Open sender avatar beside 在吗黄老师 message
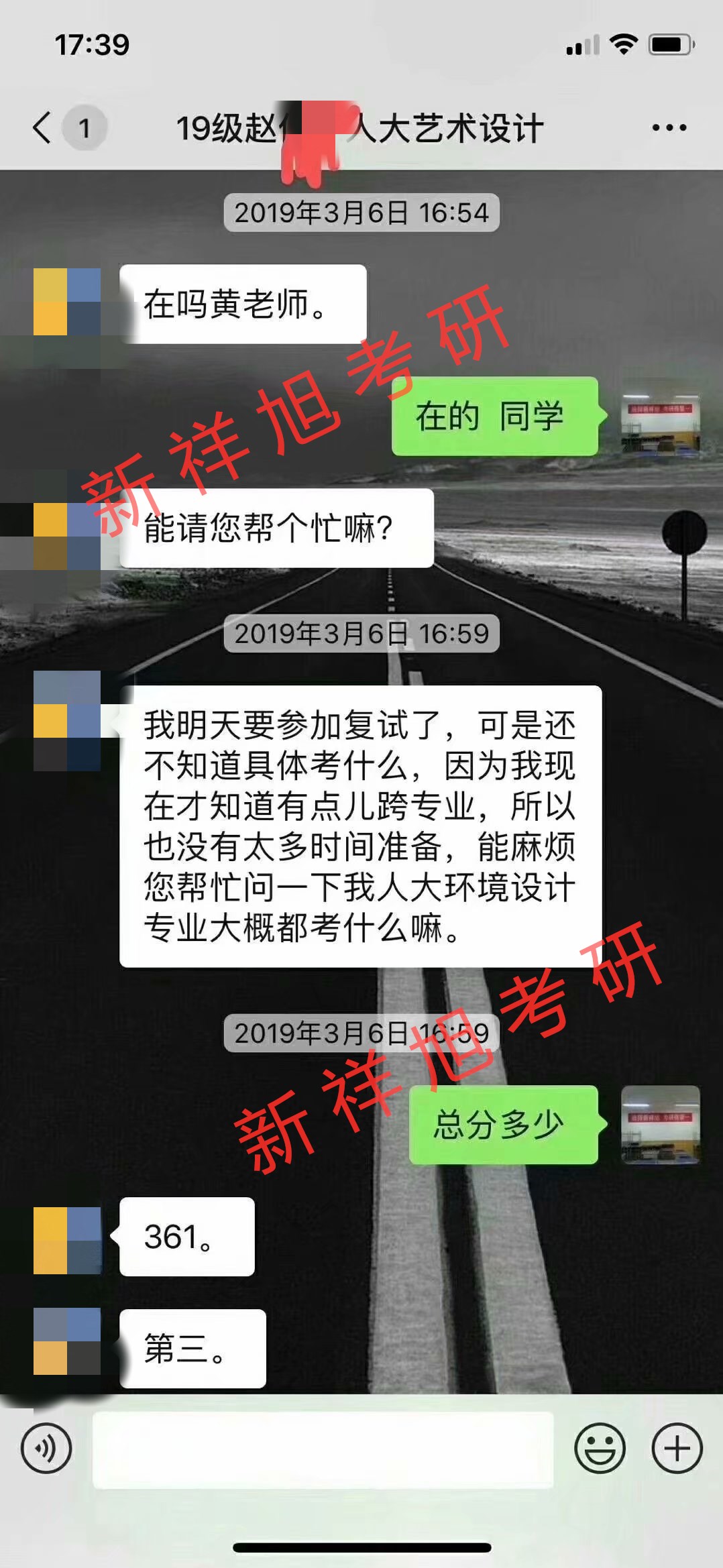Image resolution: width=723 pixels, height=1568 pixels. [67, 302]
